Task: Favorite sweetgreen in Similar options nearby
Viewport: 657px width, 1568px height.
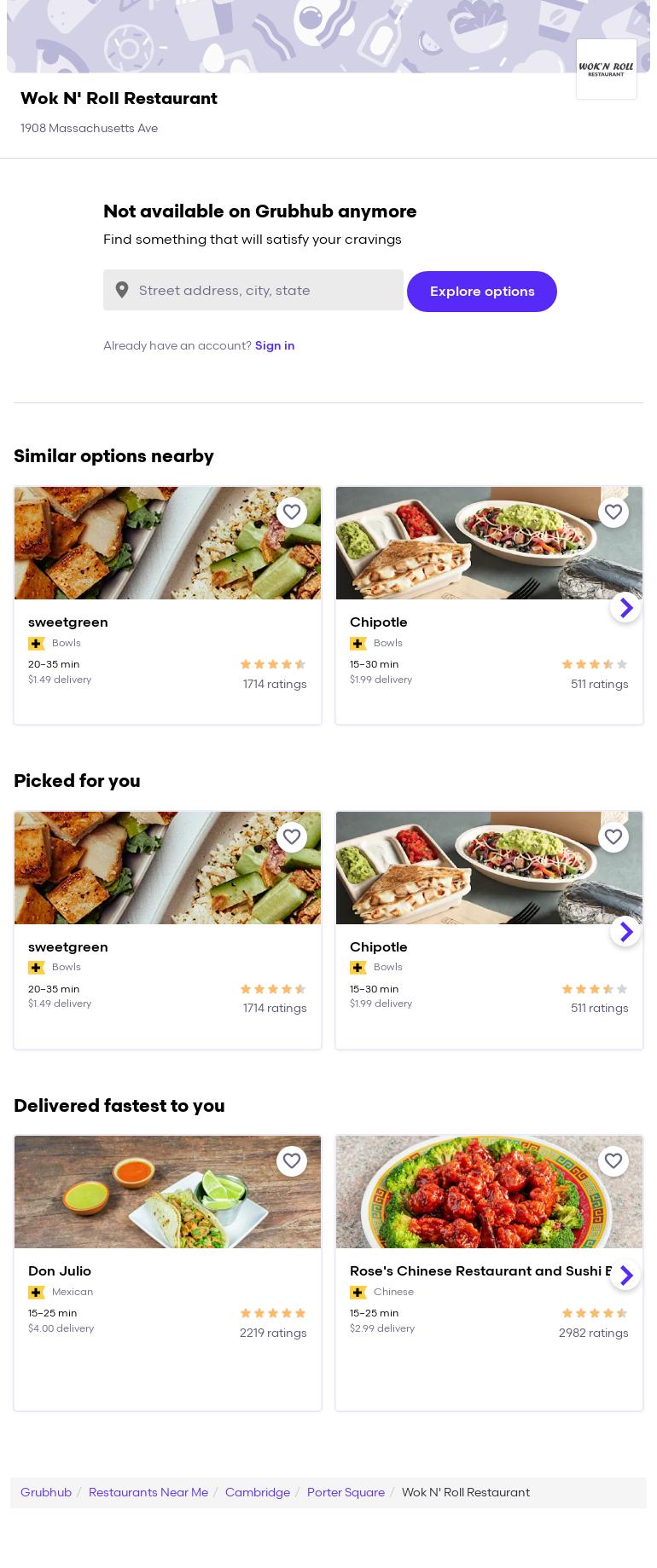Action: 292,512
